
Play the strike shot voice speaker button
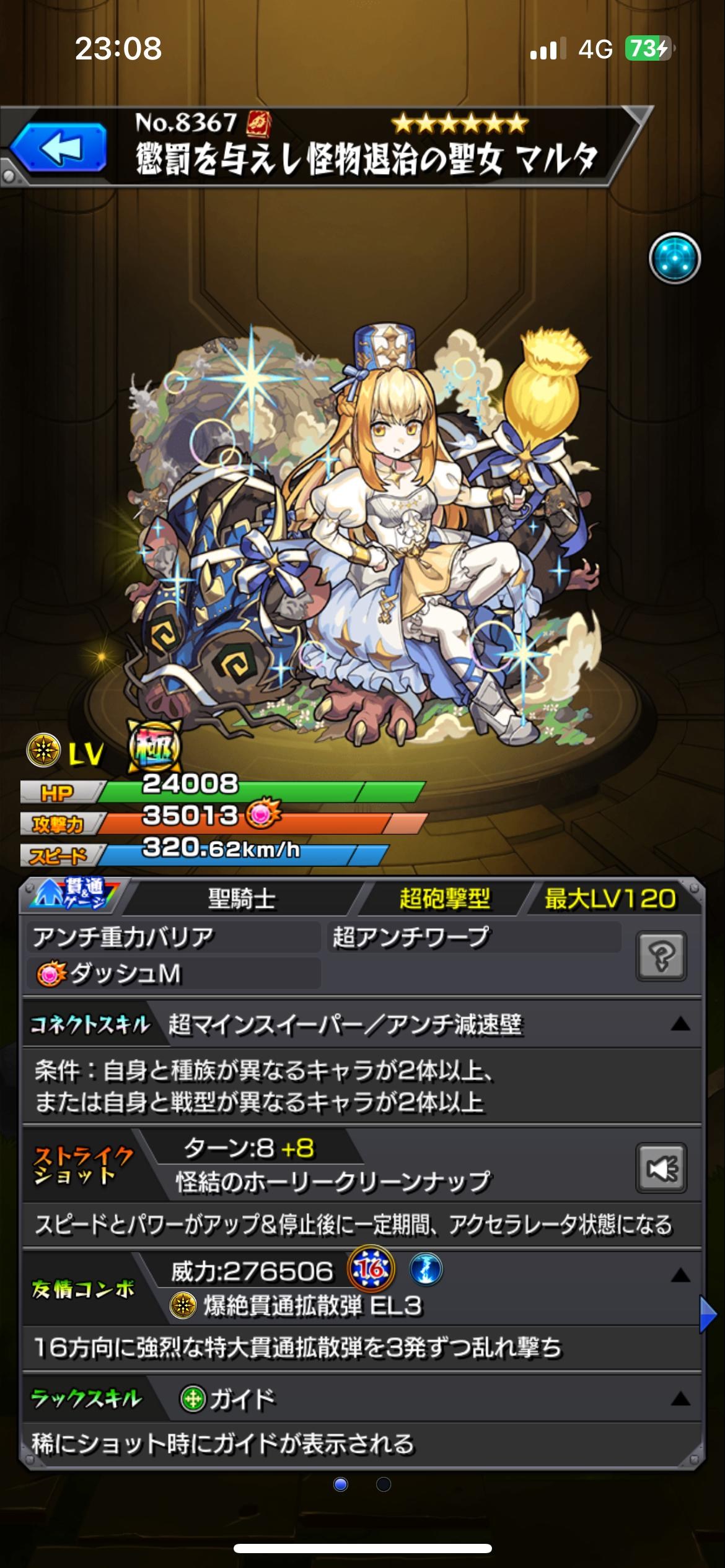[661, 1169]
